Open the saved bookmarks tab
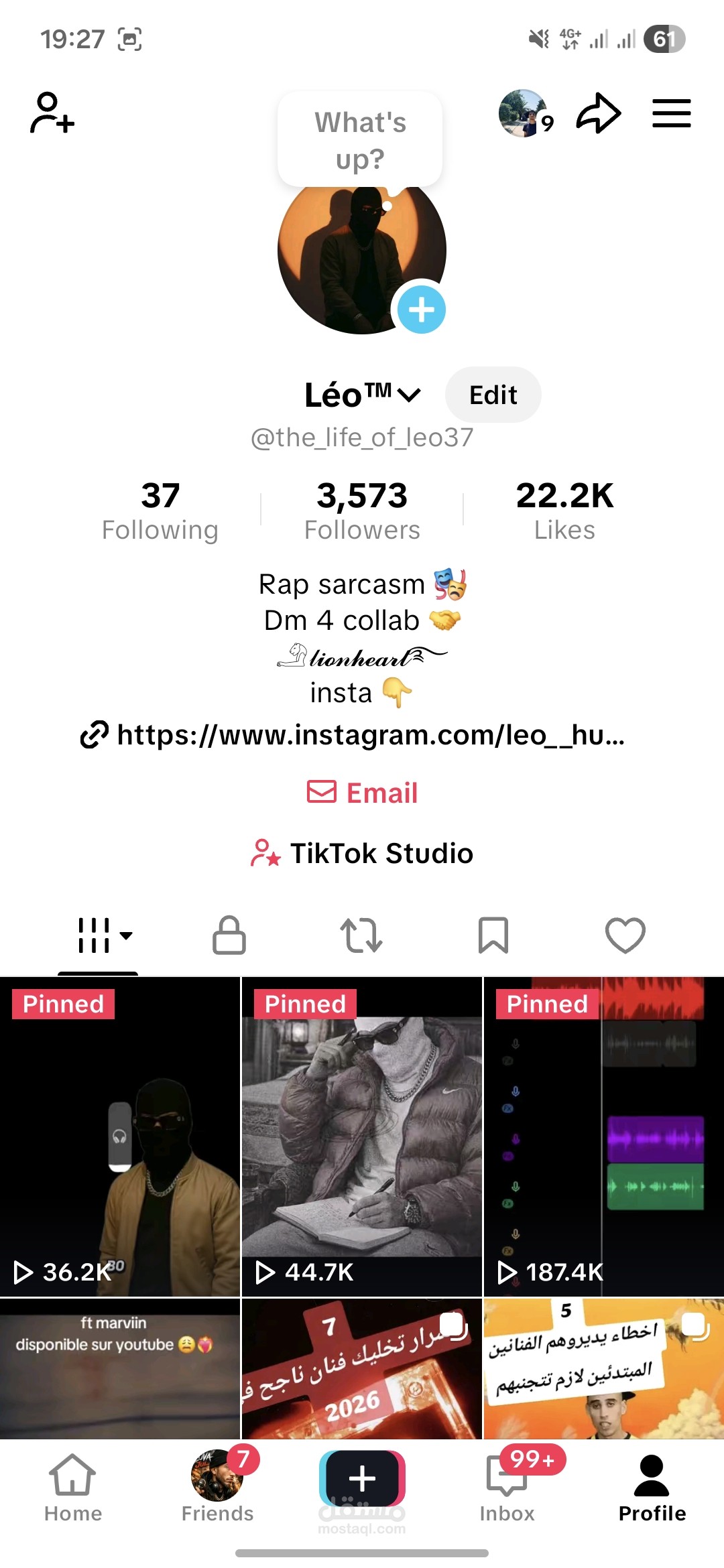Screen dimensions: 724x1568 point(493,935)
